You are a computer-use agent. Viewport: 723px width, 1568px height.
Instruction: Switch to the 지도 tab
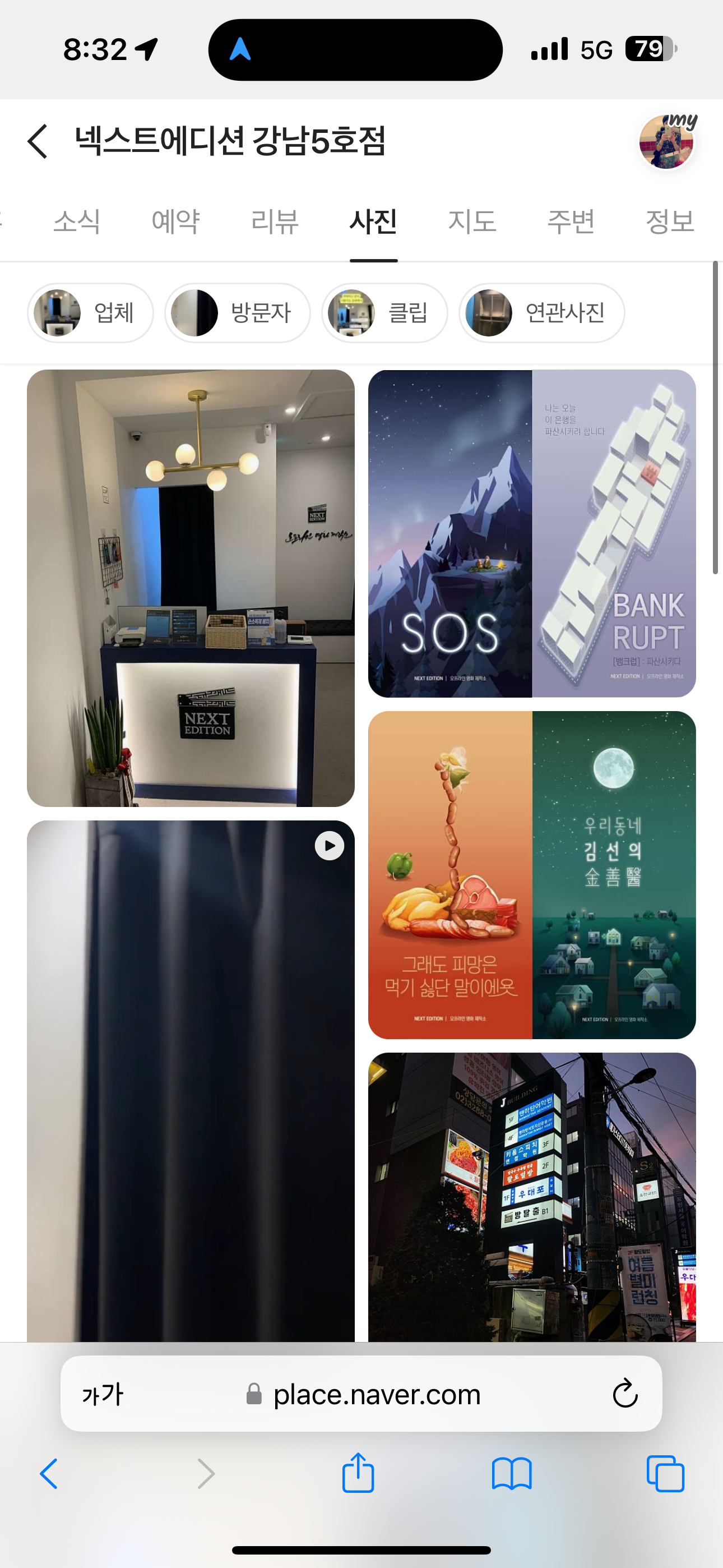click(x=472, y=221)
